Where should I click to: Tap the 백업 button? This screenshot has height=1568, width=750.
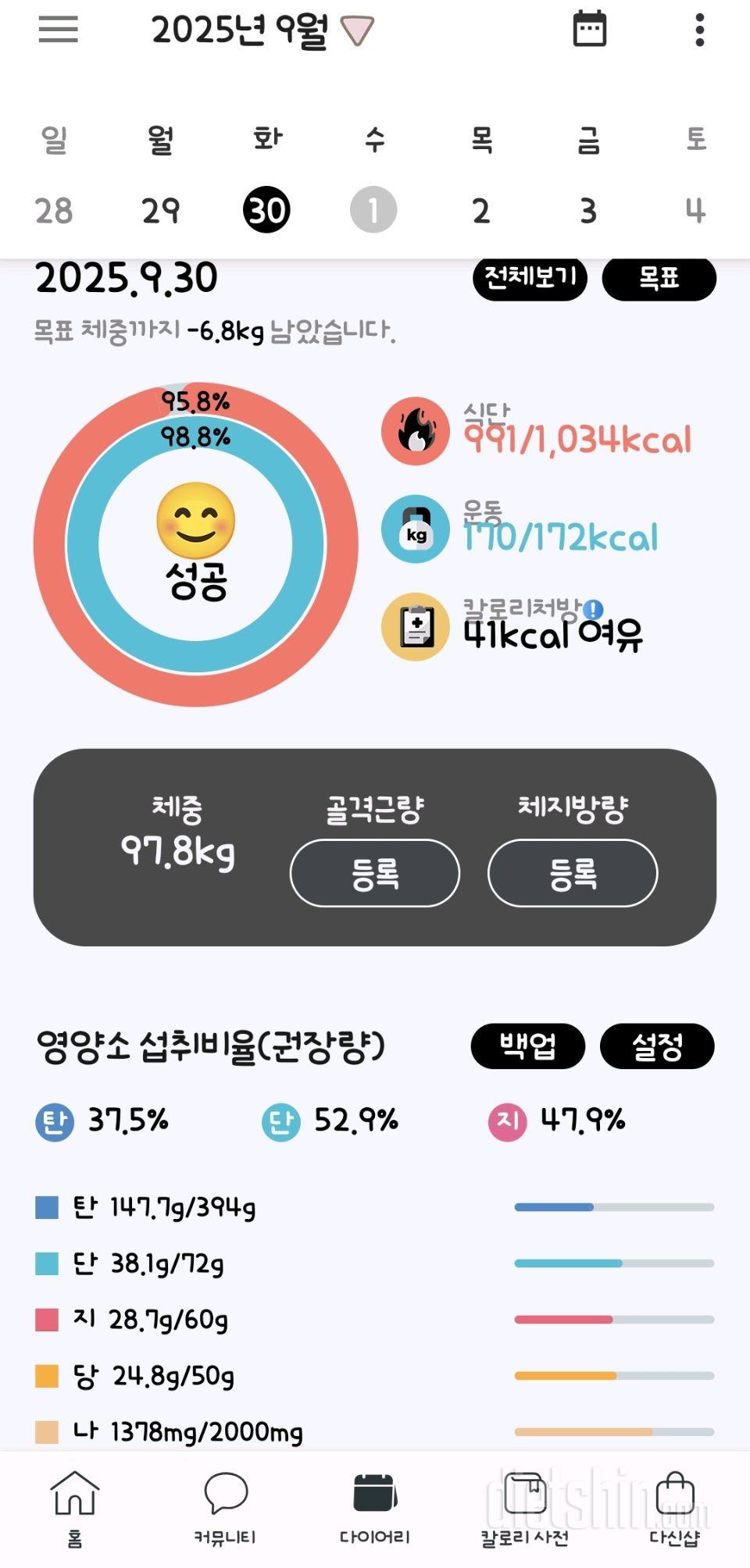[527, 1046]
